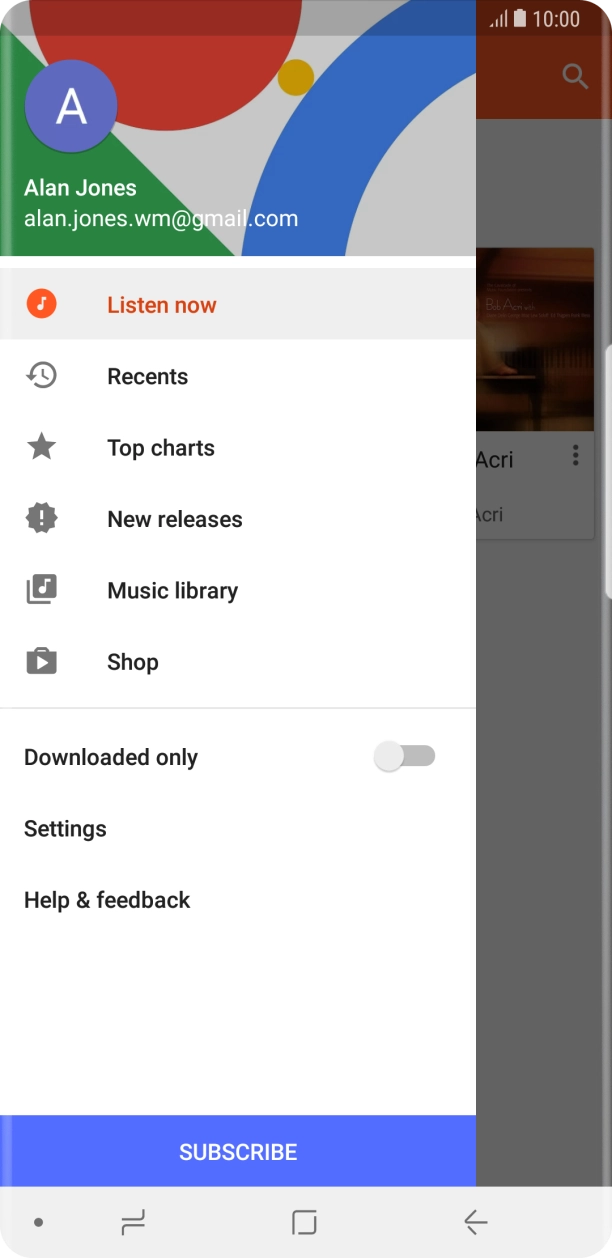The width and height of the screenshot is (612, 1258).
Task: Open Help & feedback
Action: (x=107, y=900)
